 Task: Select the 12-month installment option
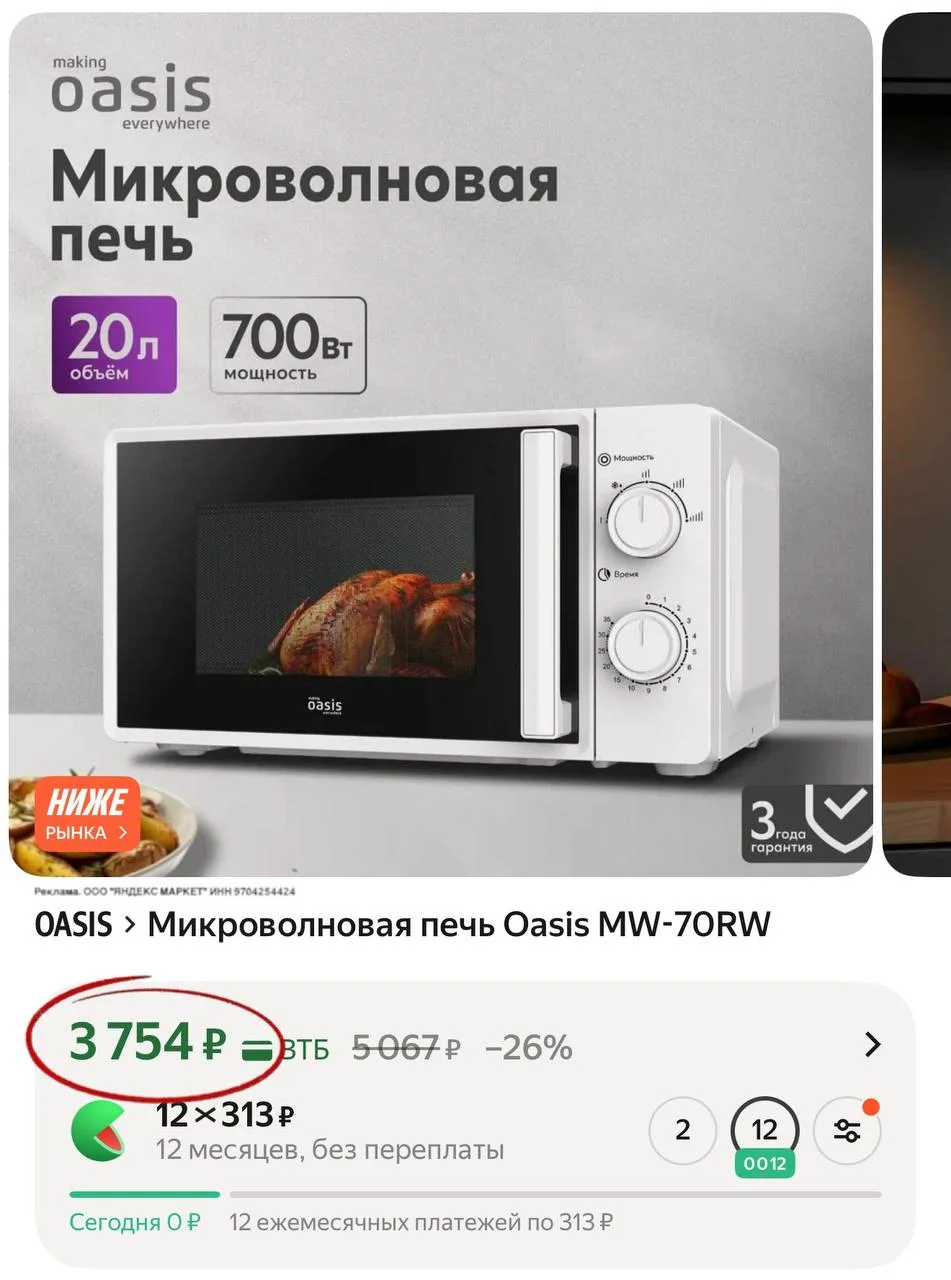(765, 1131)
